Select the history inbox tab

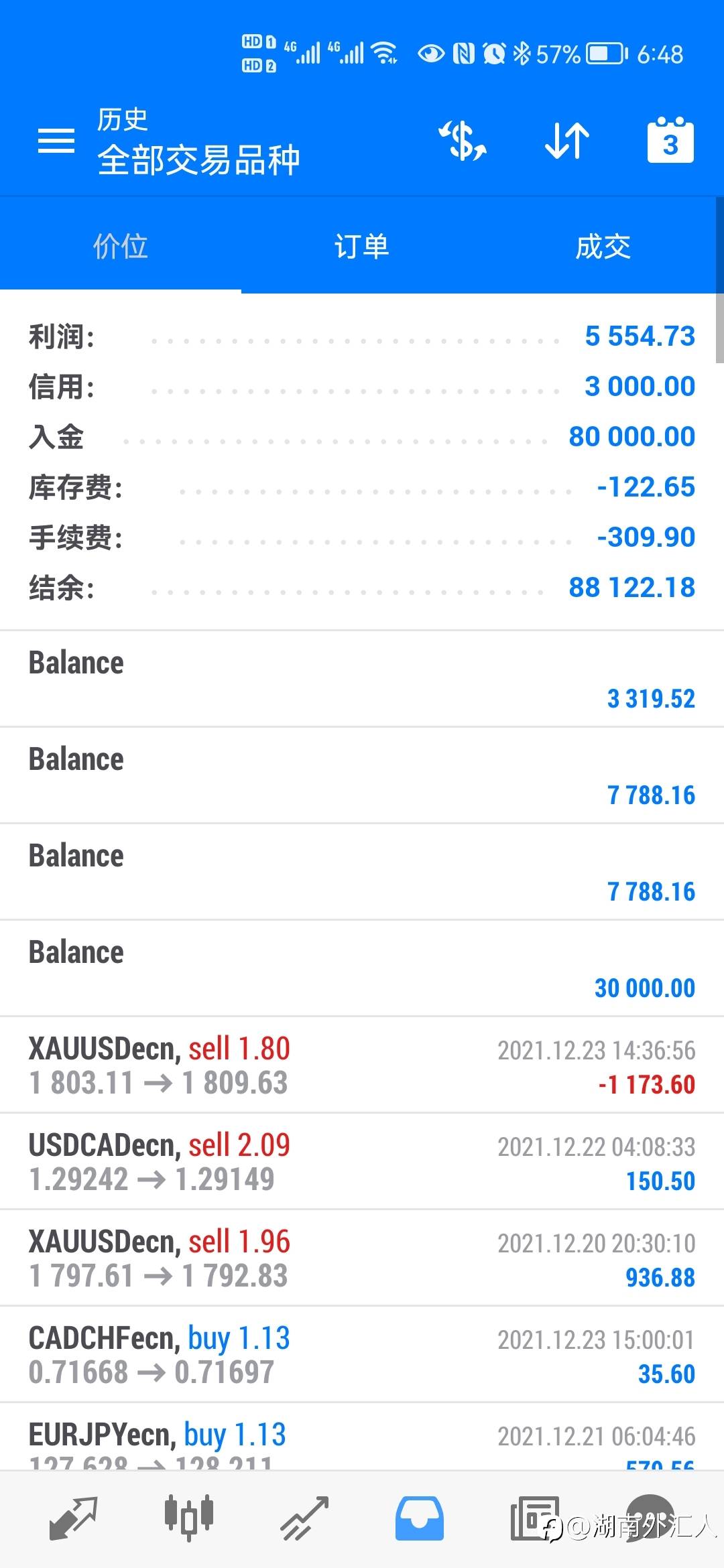pyautogui.click(x=420, y=1518)
